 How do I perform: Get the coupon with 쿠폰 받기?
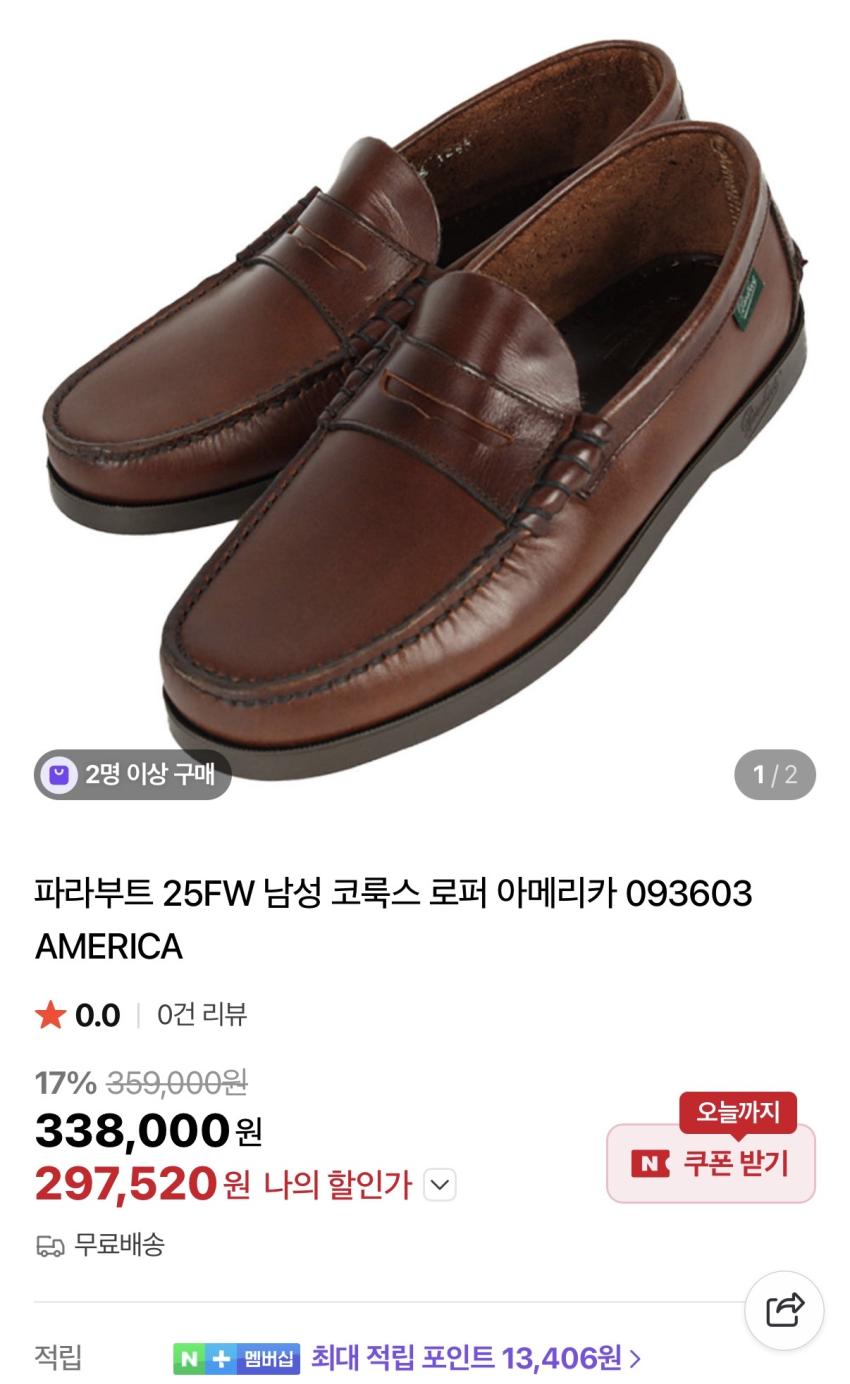[711, 1163]
